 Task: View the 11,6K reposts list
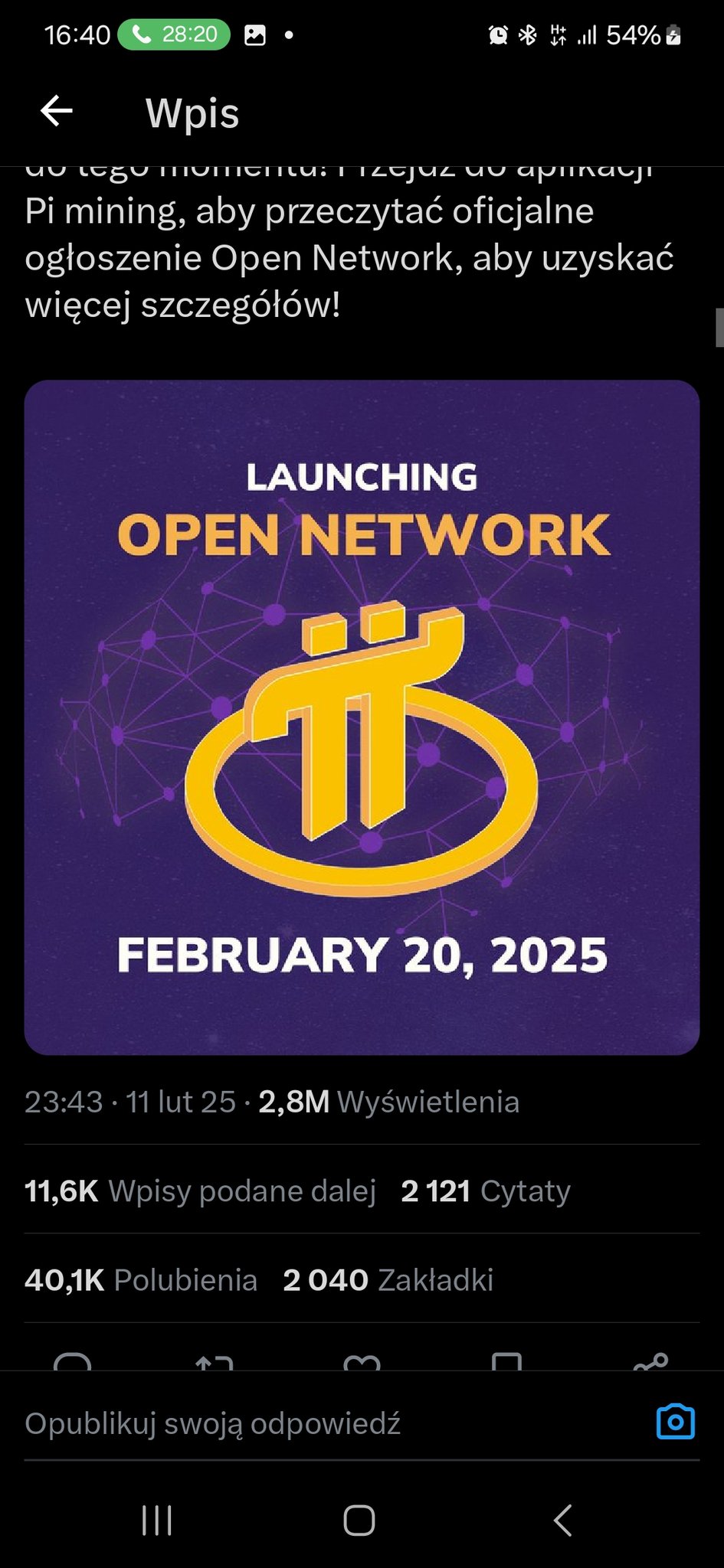pyautogui.click(x=200, y=1191)
